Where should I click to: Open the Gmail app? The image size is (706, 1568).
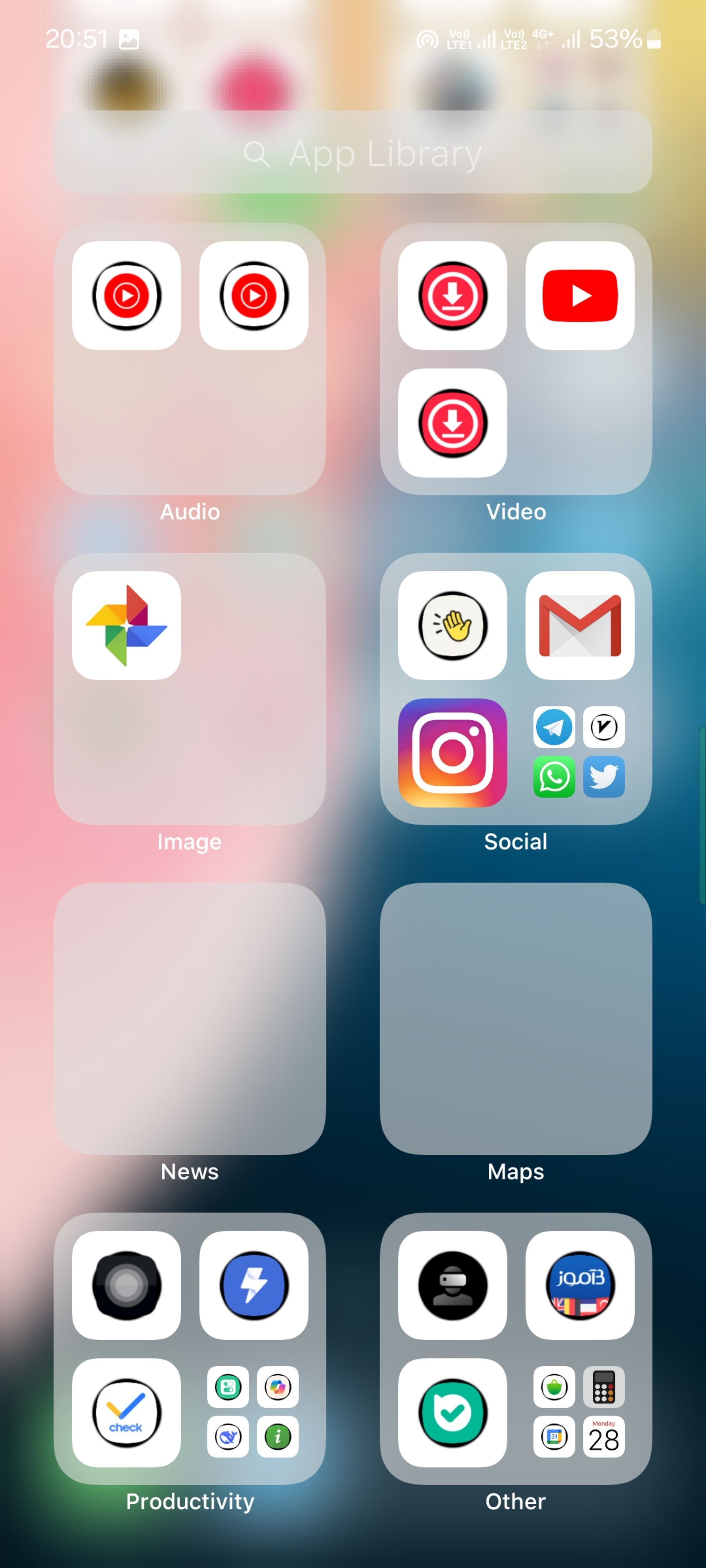(579, 625)
